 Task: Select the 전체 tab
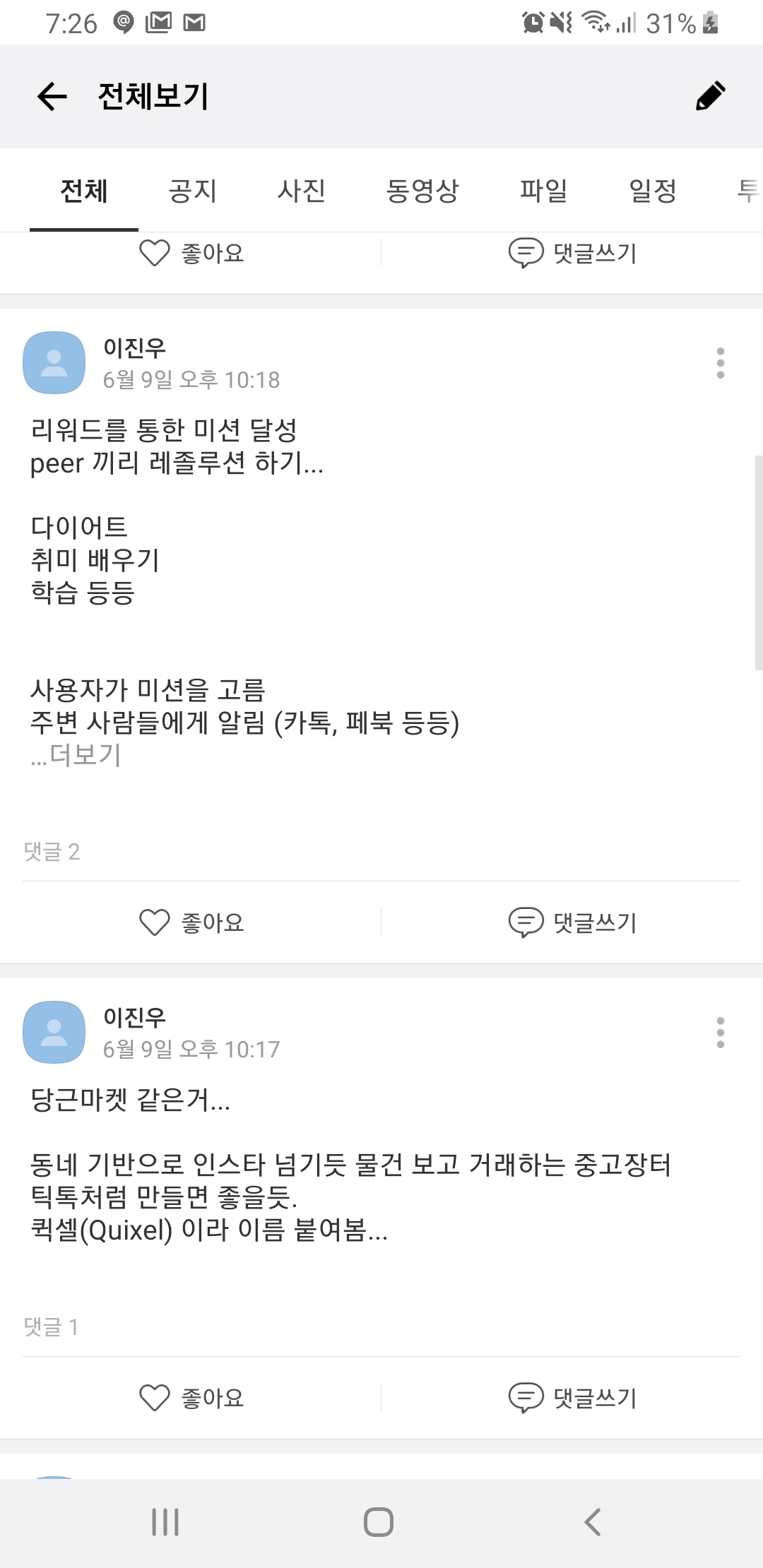point(84,191)
